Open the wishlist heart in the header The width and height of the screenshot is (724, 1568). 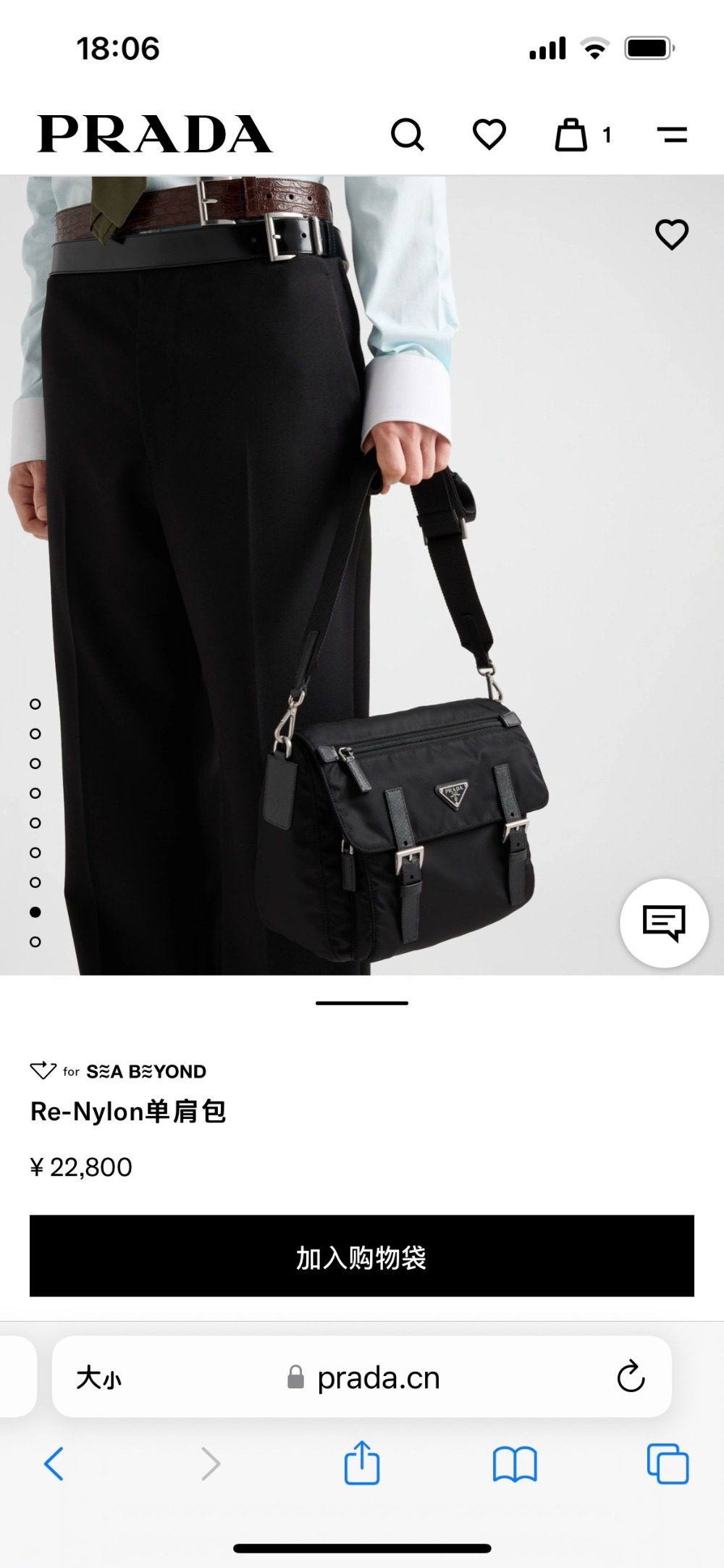(x=489, y=135)
